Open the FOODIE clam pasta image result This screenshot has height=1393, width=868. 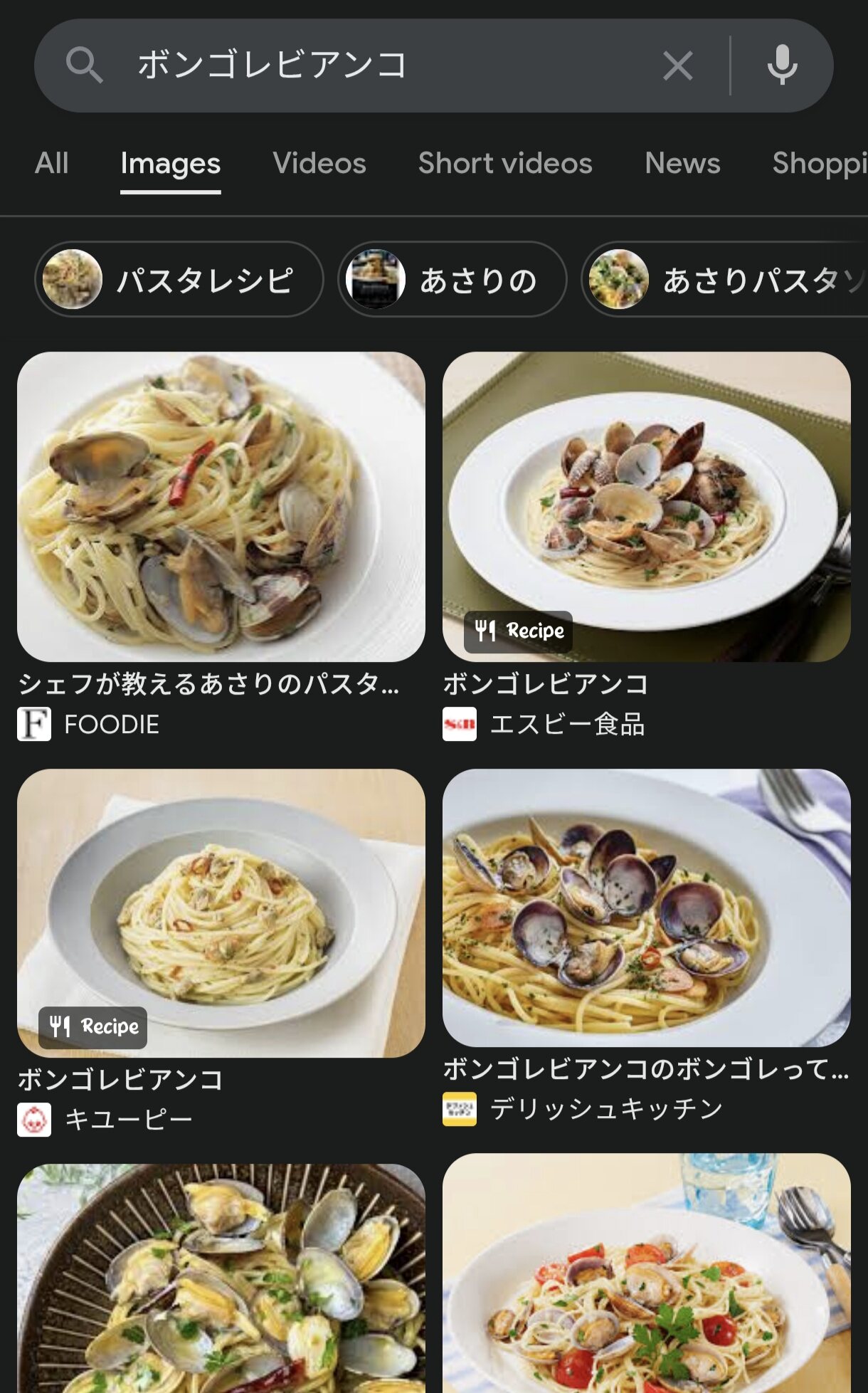point(221,507)
